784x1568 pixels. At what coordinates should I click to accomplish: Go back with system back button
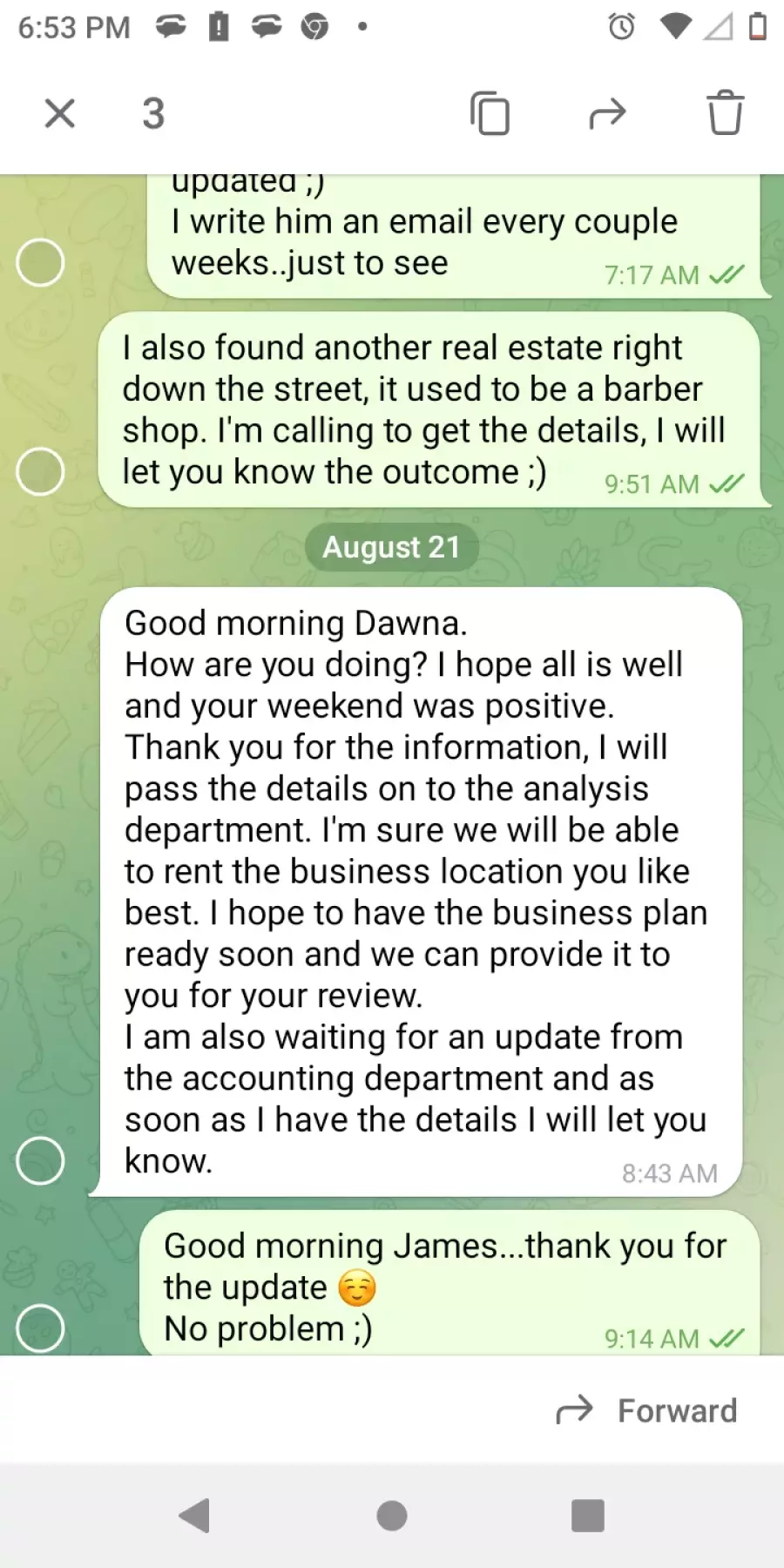(x=195, y=1516)
